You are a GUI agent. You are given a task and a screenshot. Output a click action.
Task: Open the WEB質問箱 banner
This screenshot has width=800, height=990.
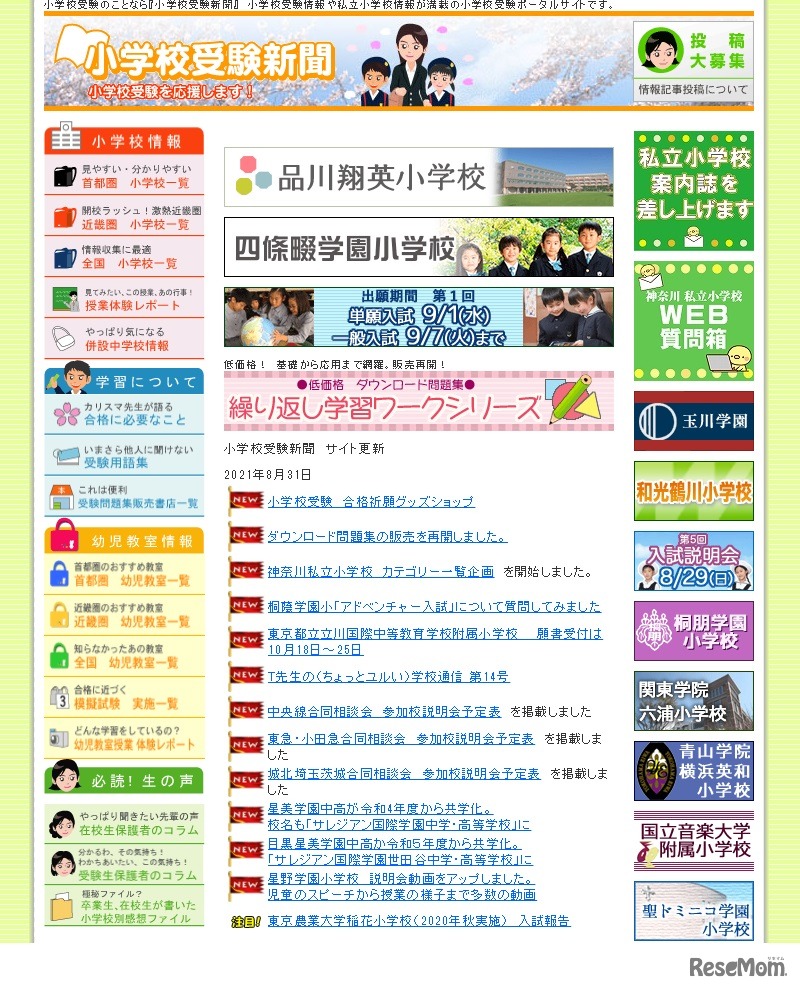(693, 321)
